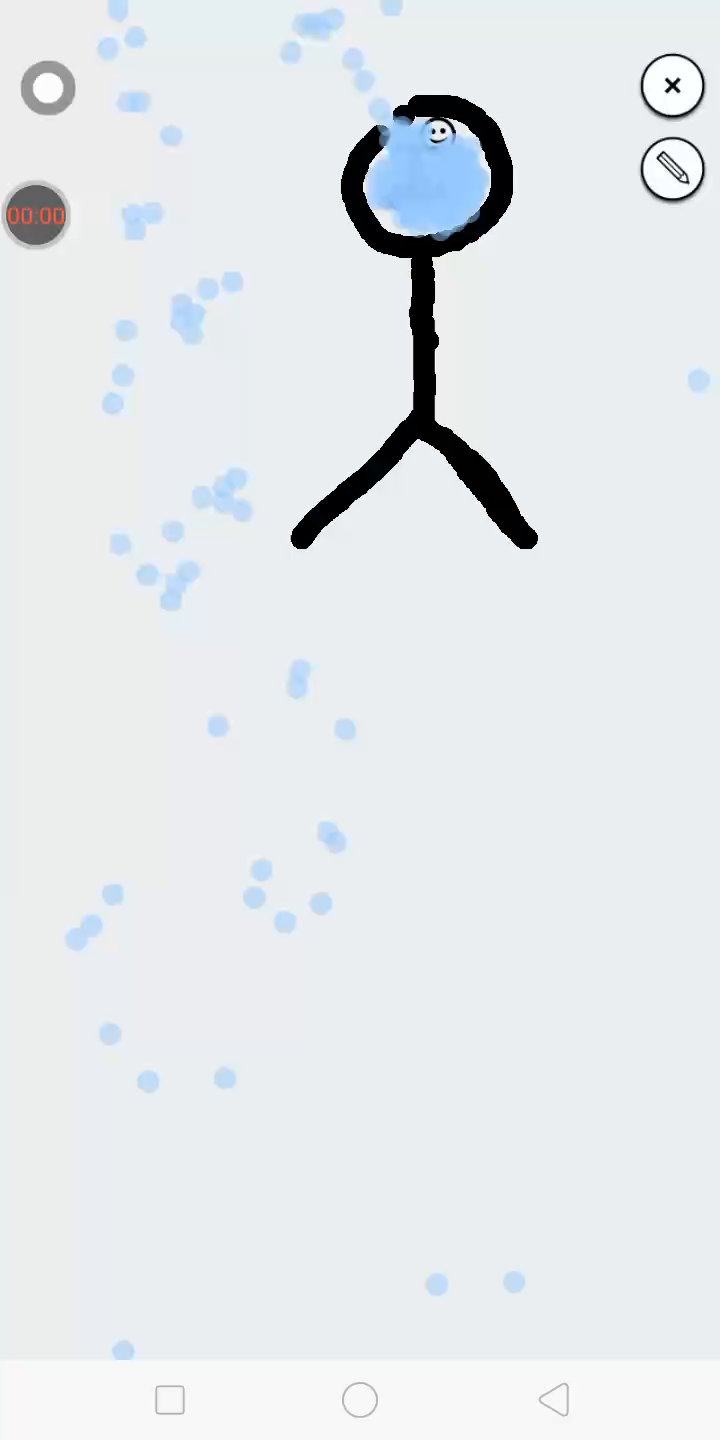
Task: Go back using the system back button
Action: click(x=554, y=1400)
